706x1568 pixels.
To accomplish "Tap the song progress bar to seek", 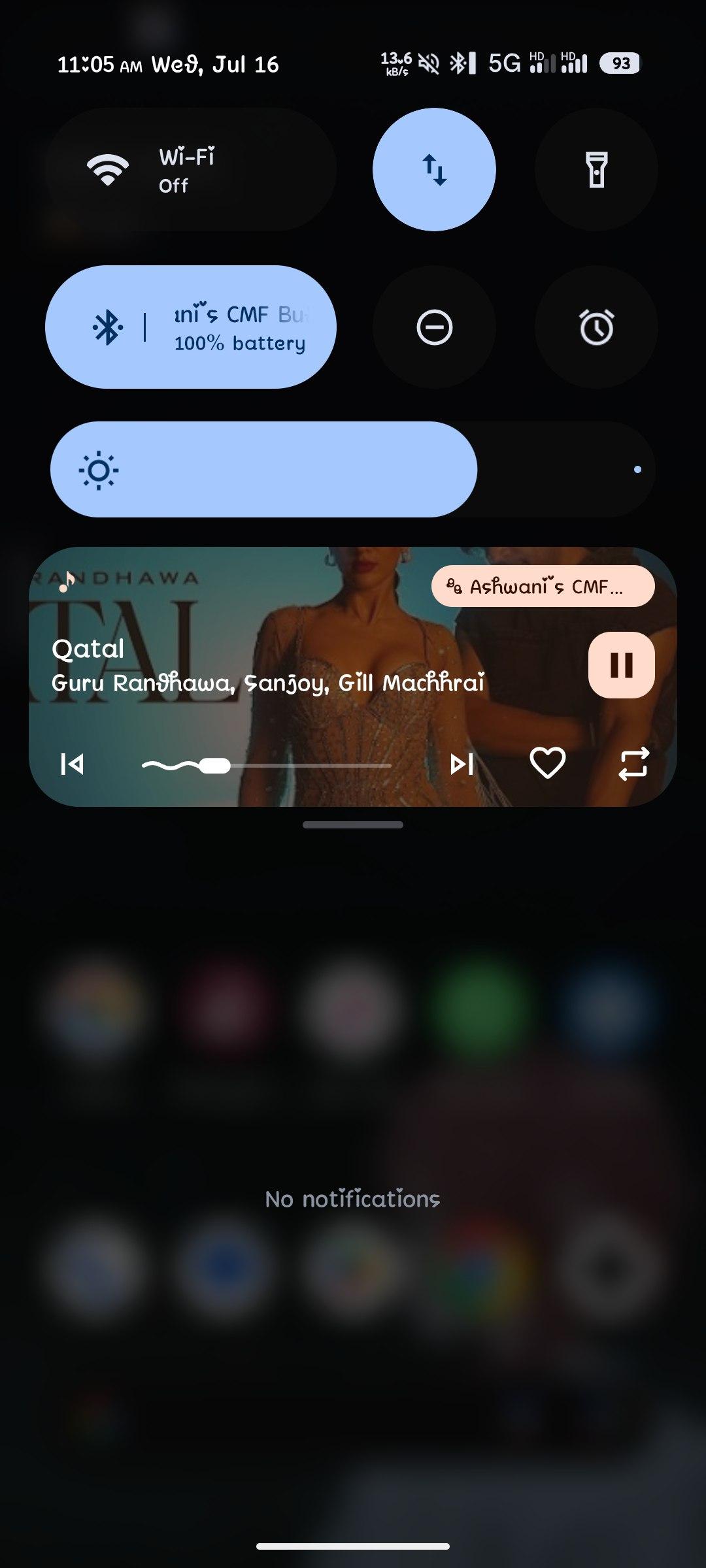I will tap(267, 765).
